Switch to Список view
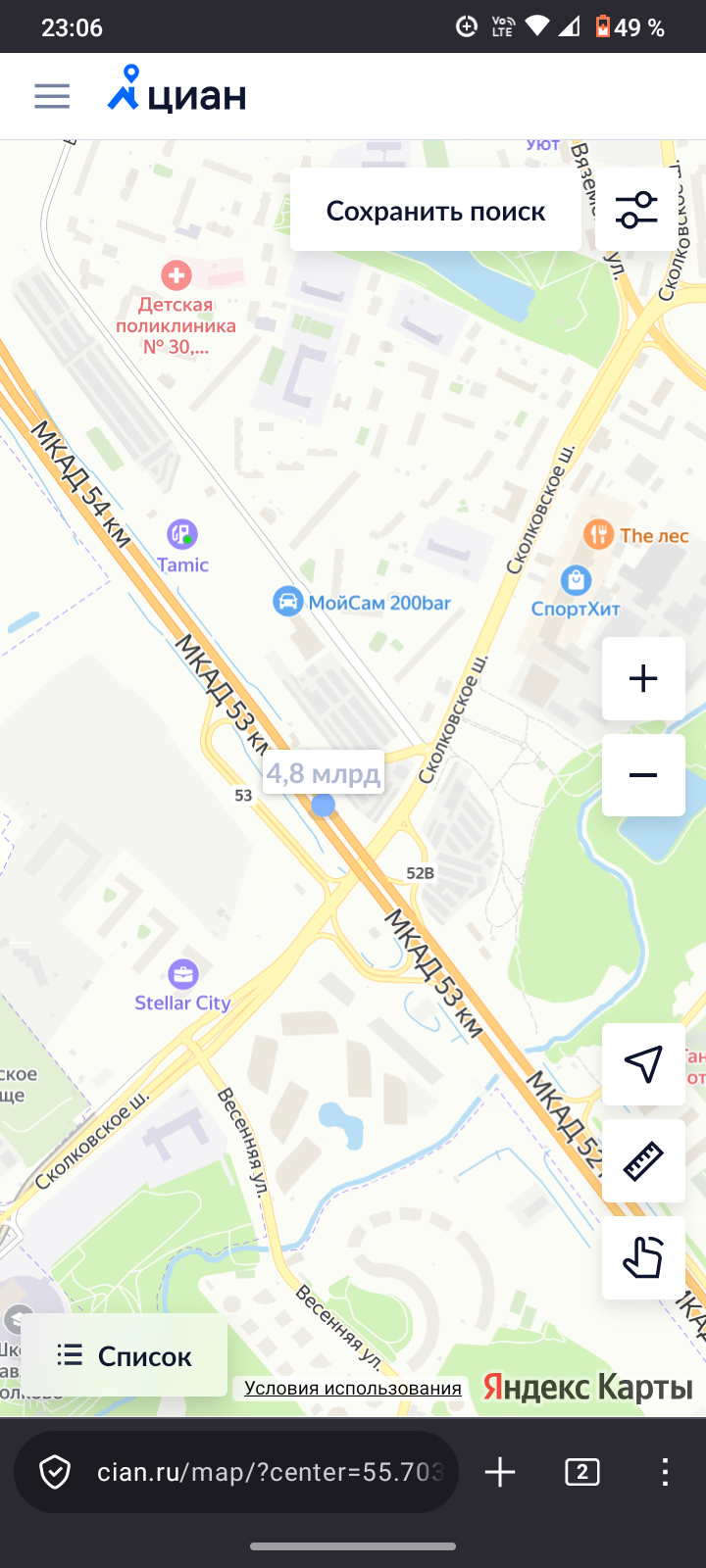This screenshot has height=1568, width=706. pyautogui.click(x=125, y=1355)
